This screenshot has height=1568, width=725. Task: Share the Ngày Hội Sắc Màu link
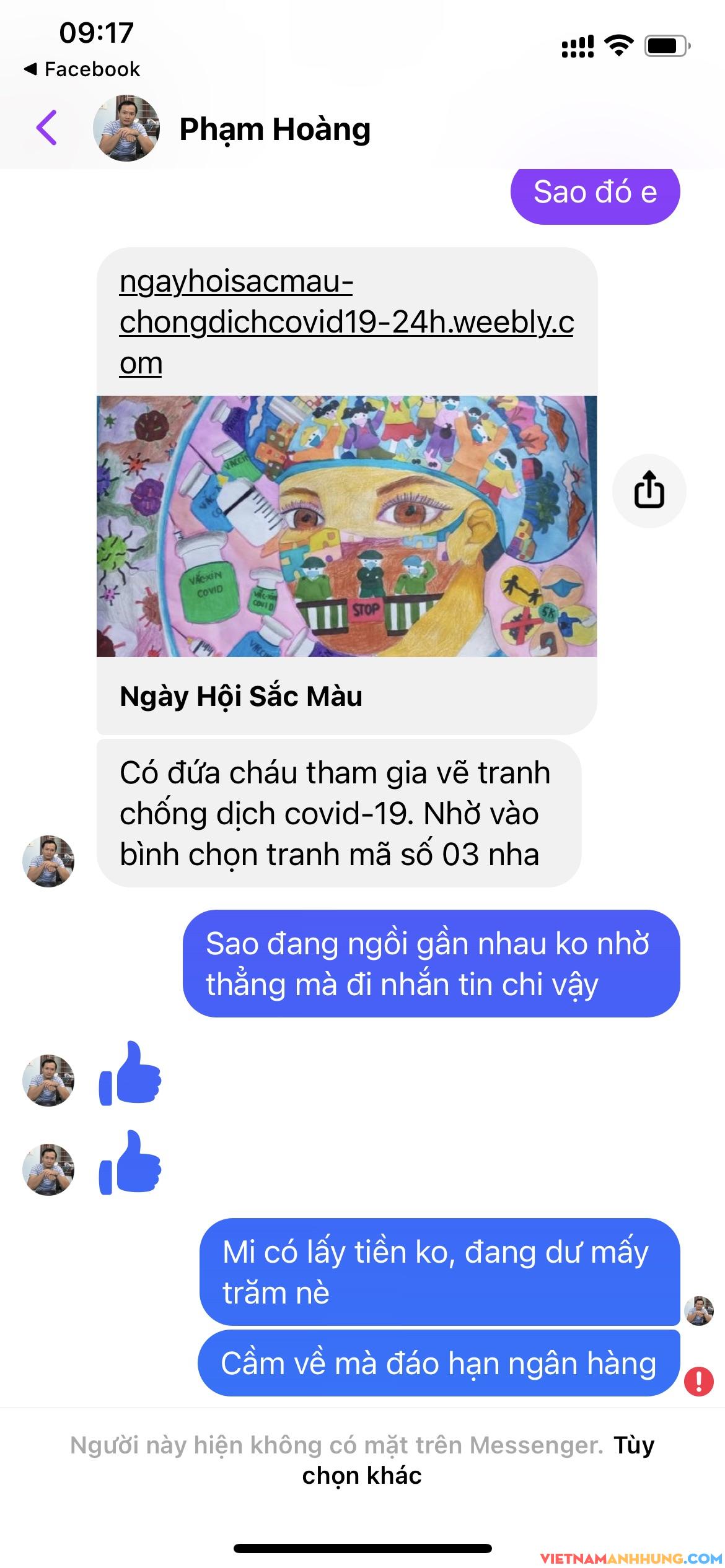tap(649, 490)
